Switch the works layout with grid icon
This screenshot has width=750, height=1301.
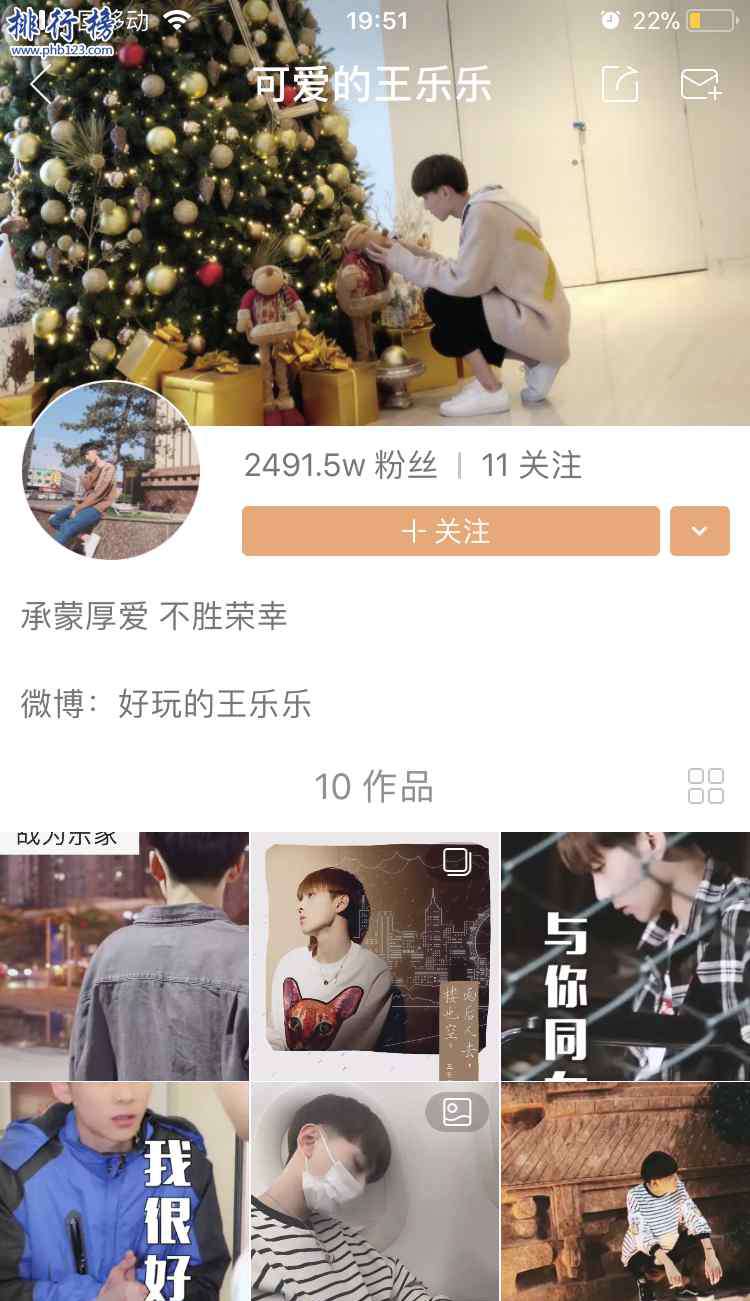tap(706, 786)
